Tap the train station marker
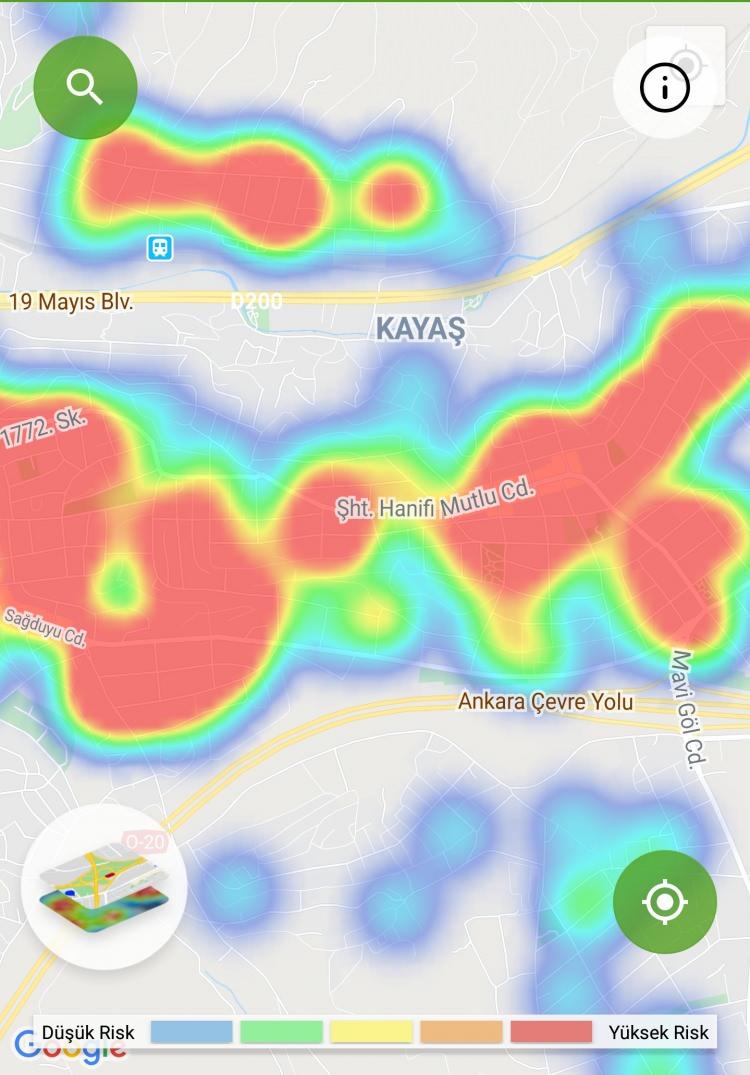 click(160, 247)
